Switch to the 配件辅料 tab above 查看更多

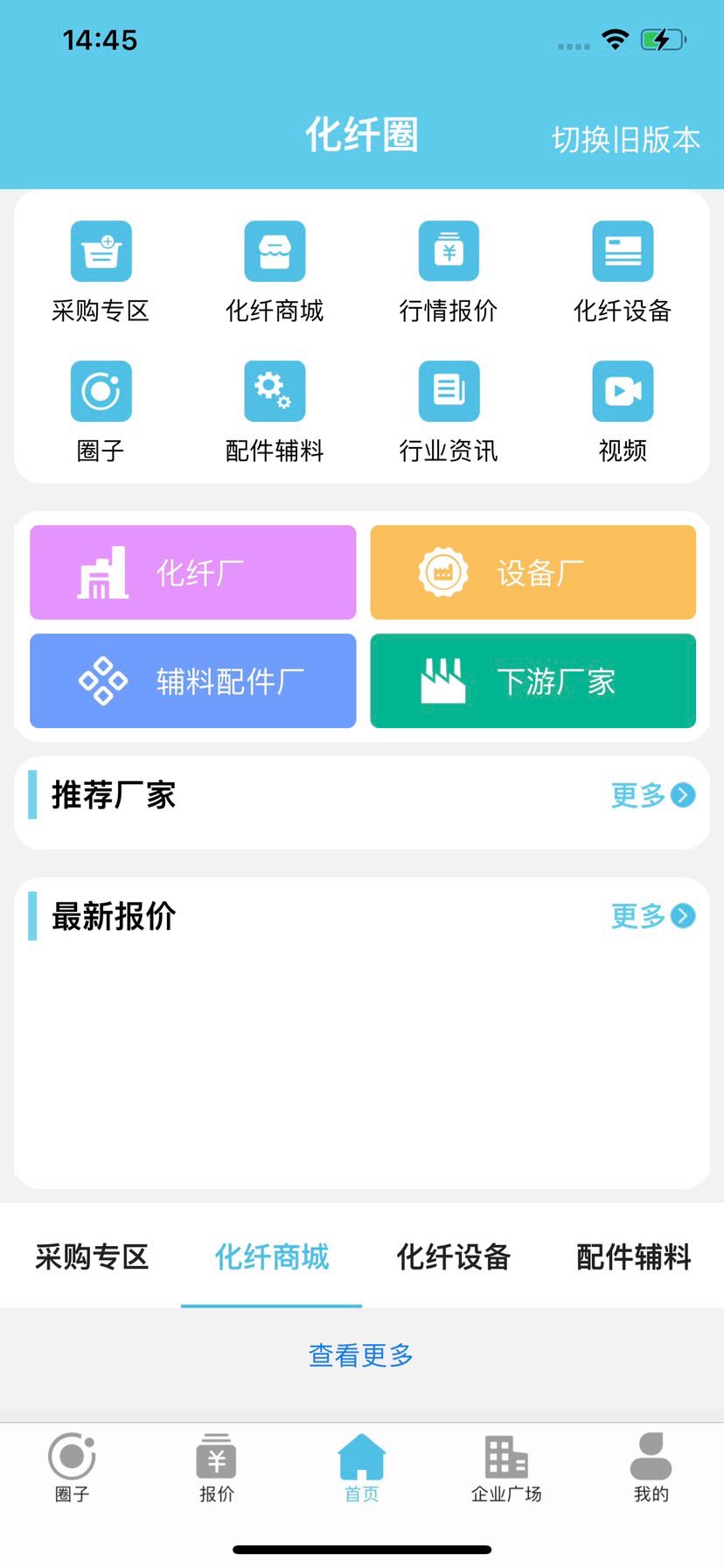634,1256
